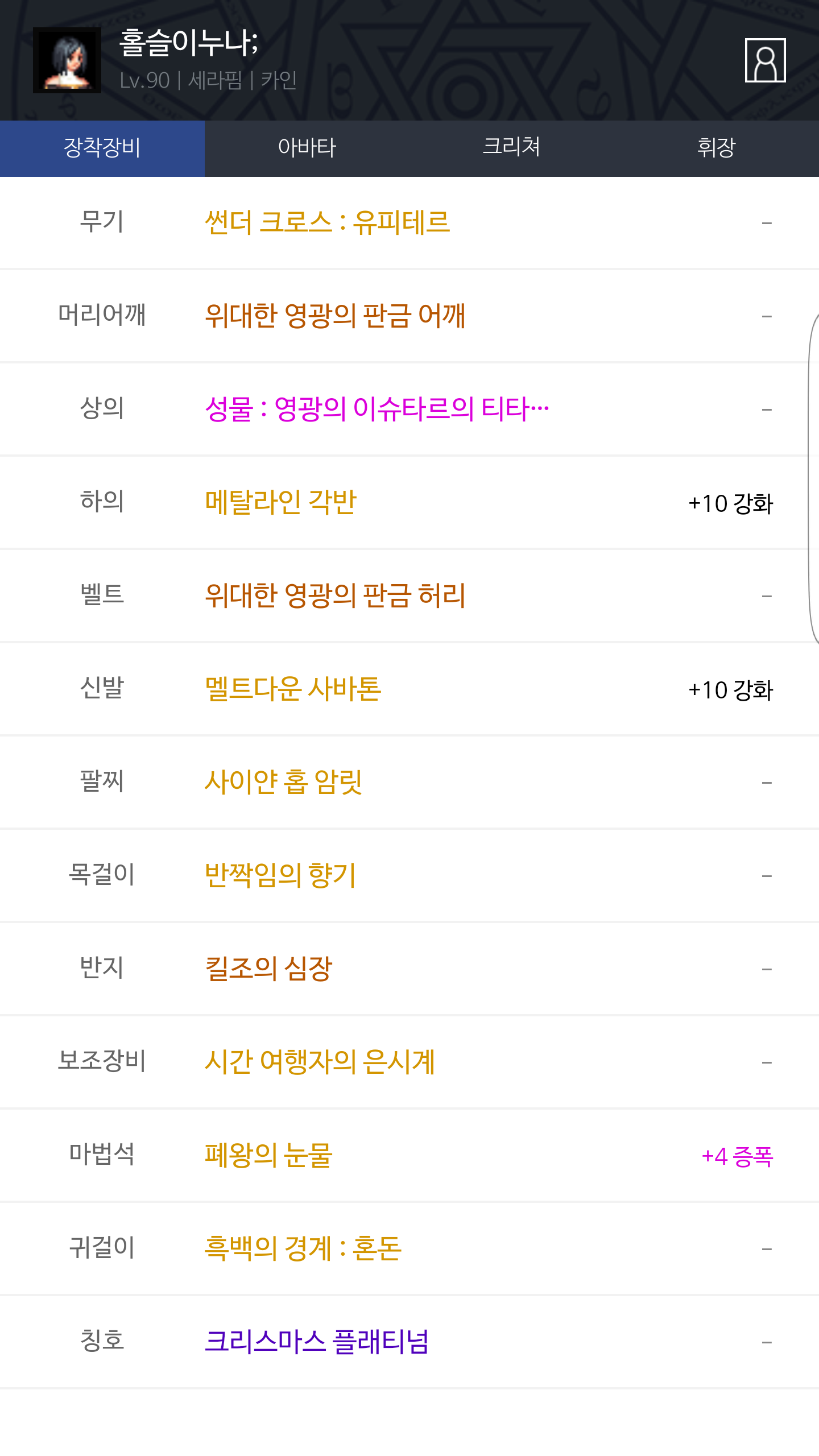
Task: View 위대한 영광의 판금 허리 belt
Action: [x=335, y=595]
